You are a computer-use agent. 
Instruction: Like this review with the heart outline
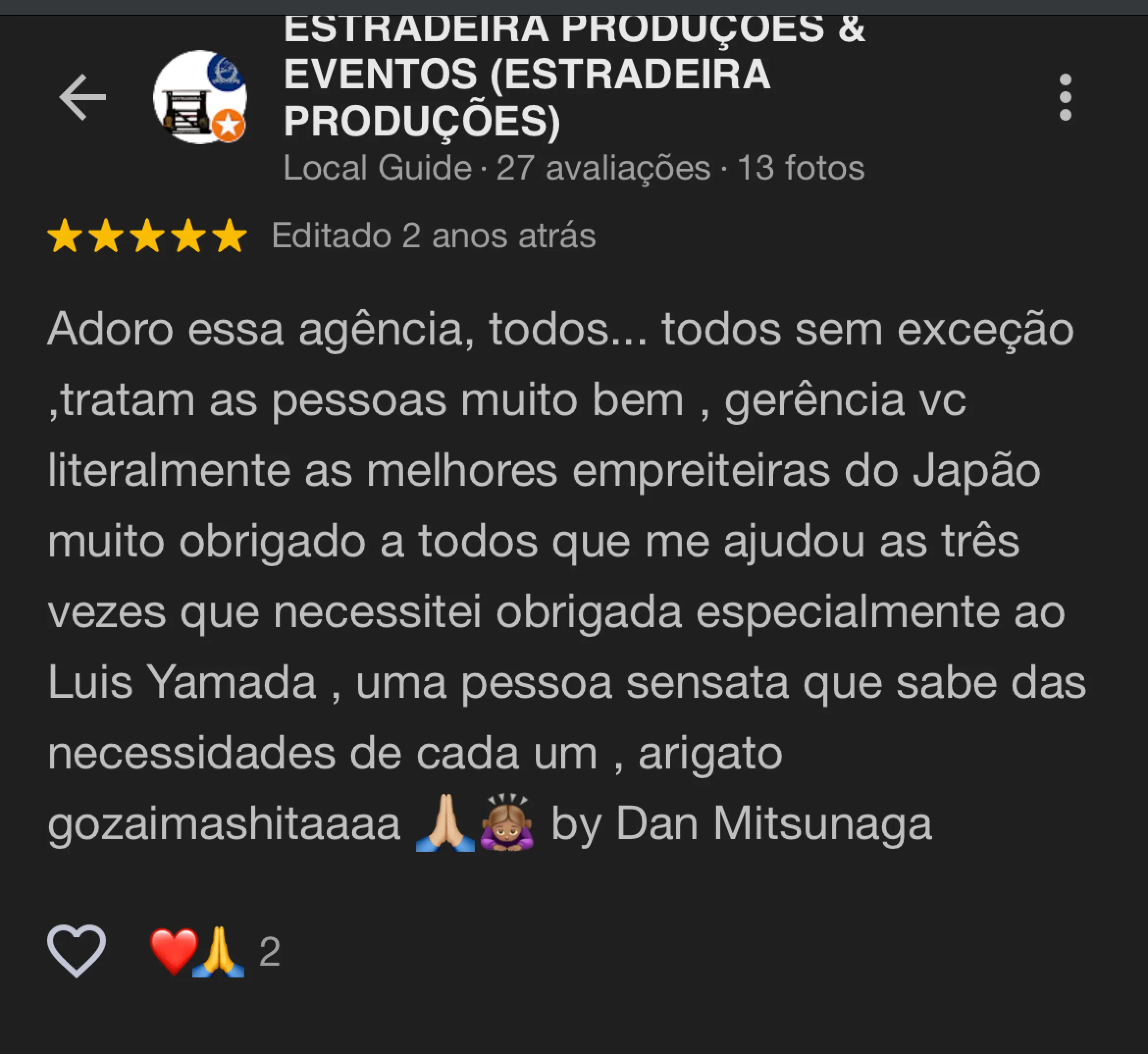(77, 951)
